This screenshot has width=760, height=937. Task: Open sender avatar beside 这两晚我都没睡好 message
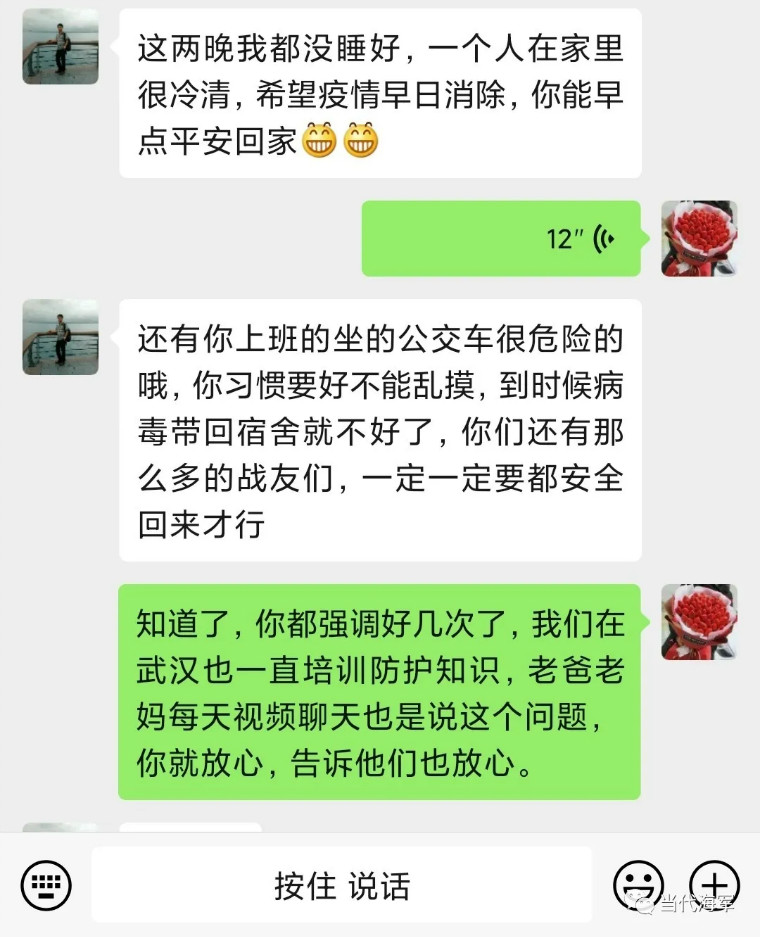(61, 46)
